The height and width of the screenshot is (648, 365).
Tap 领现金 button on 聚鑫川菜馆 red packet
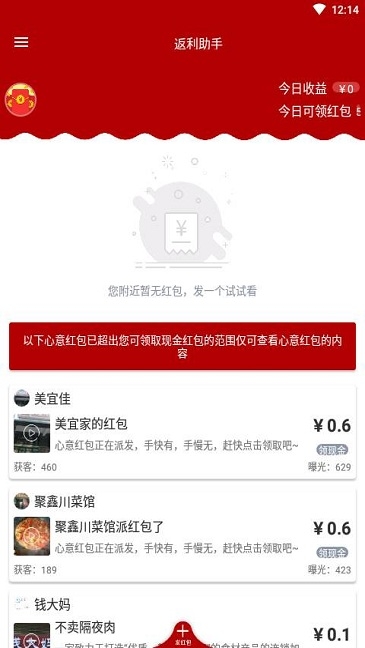coord(332,553)
